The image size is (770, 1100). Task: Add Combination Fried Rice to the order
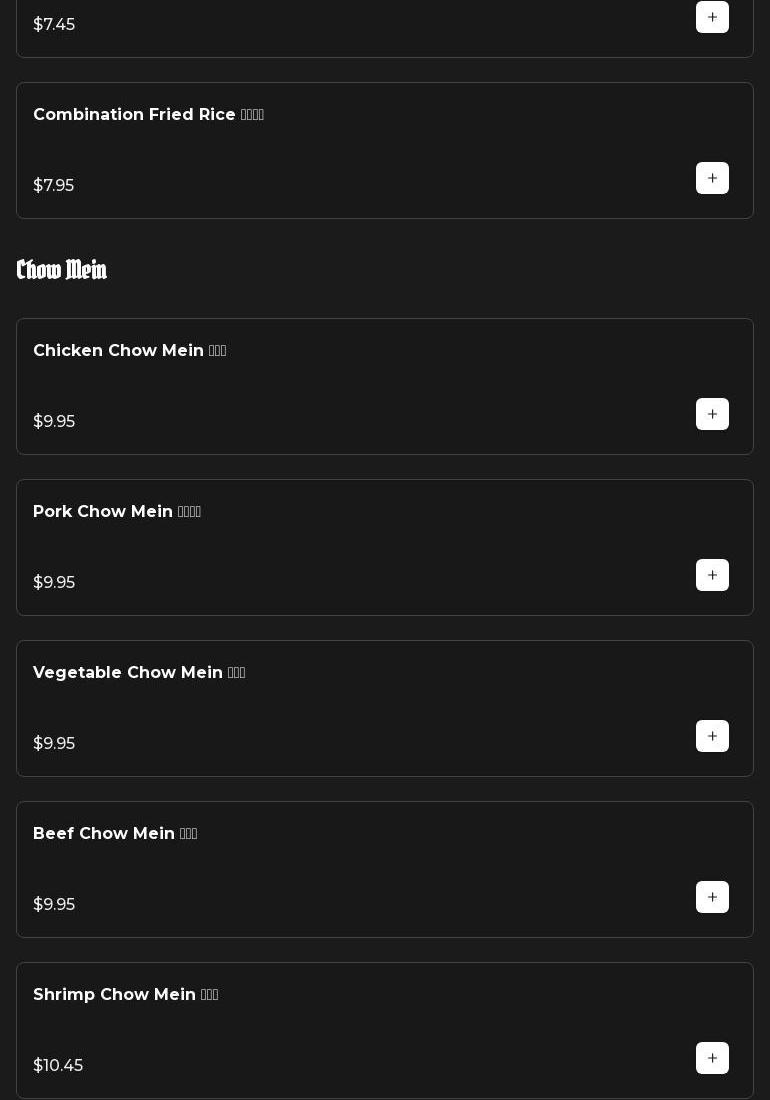pyautogui.click(x=712, y=178)
